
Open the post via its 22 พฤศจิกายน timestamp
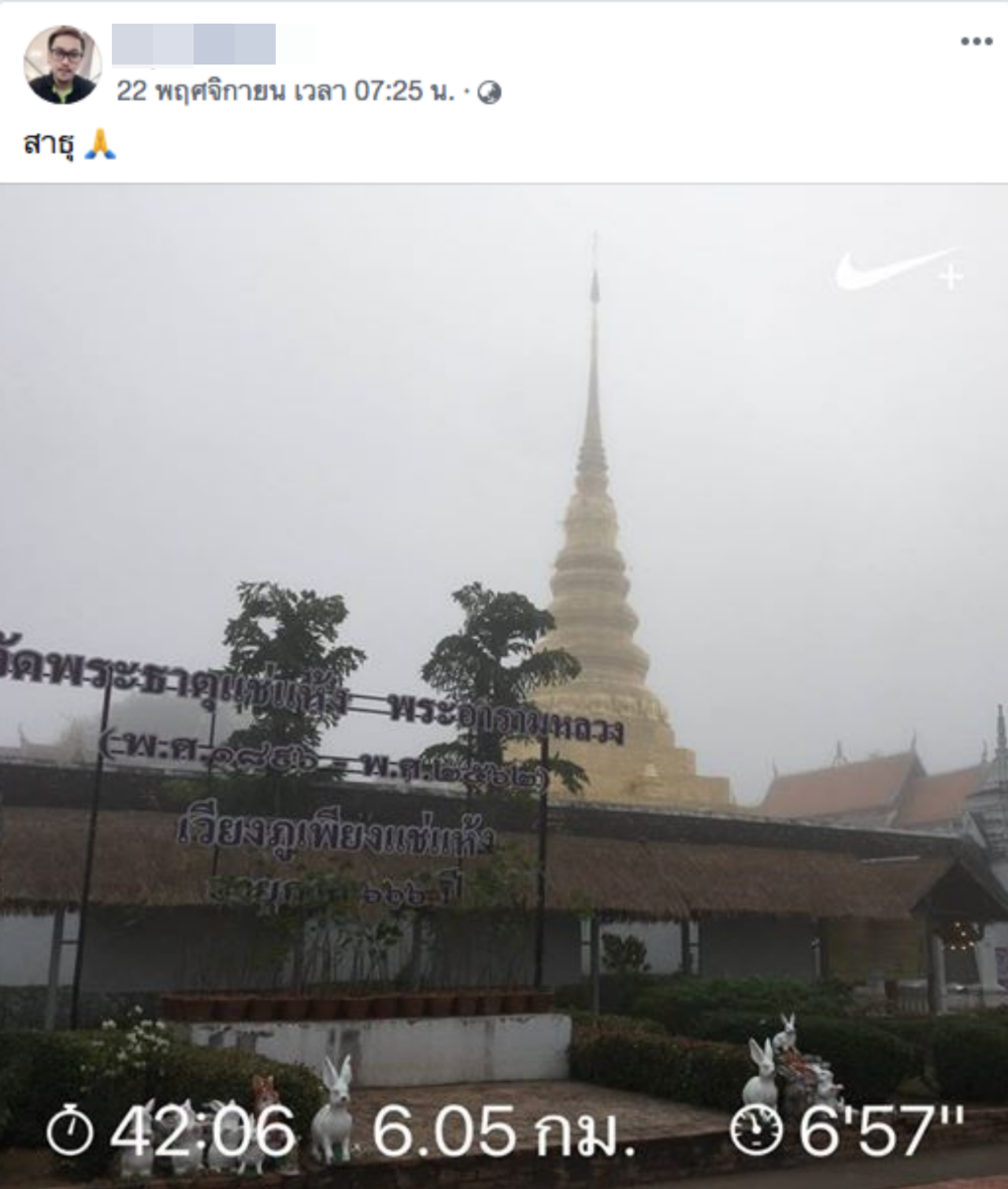point(285,92)
